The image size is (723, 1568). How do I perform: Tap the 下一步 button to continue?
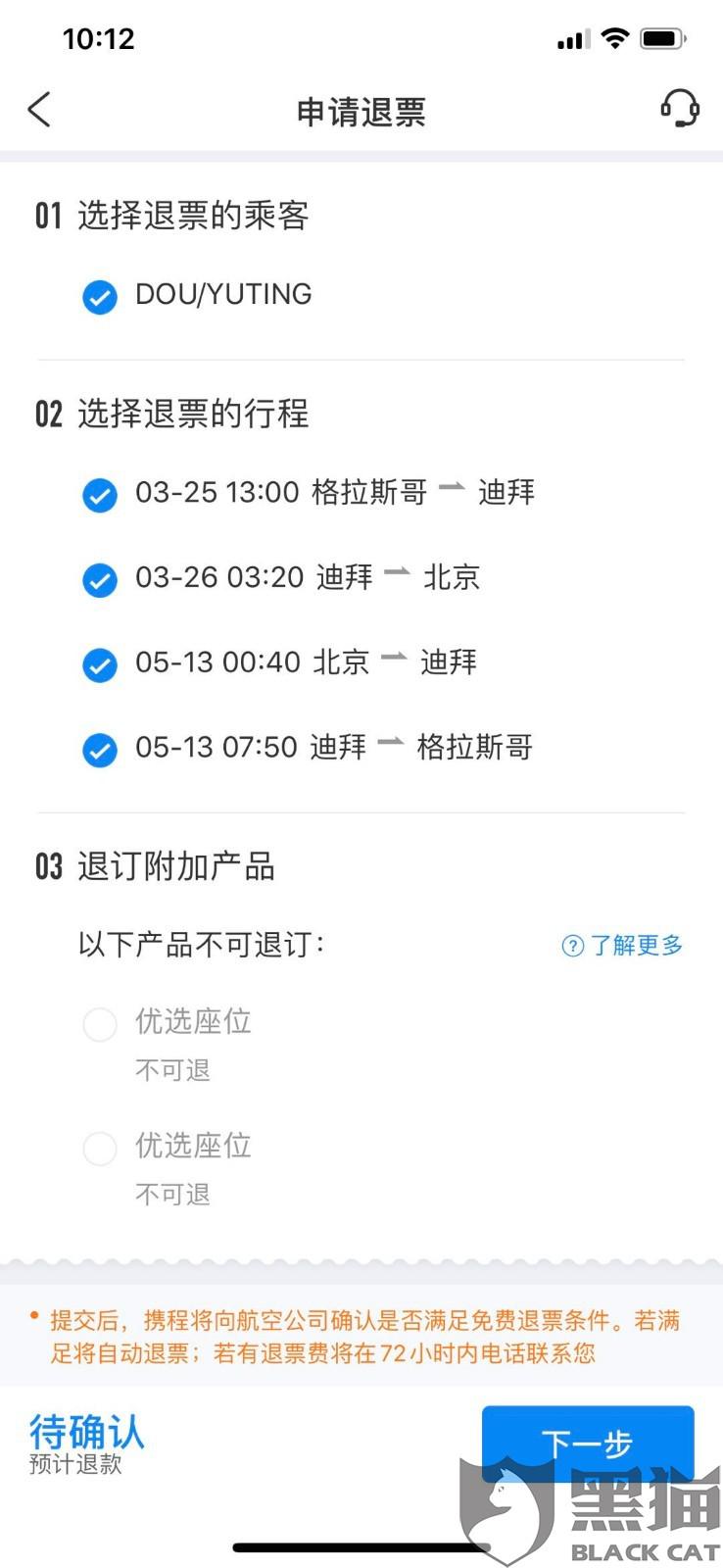click(587, 1443)
